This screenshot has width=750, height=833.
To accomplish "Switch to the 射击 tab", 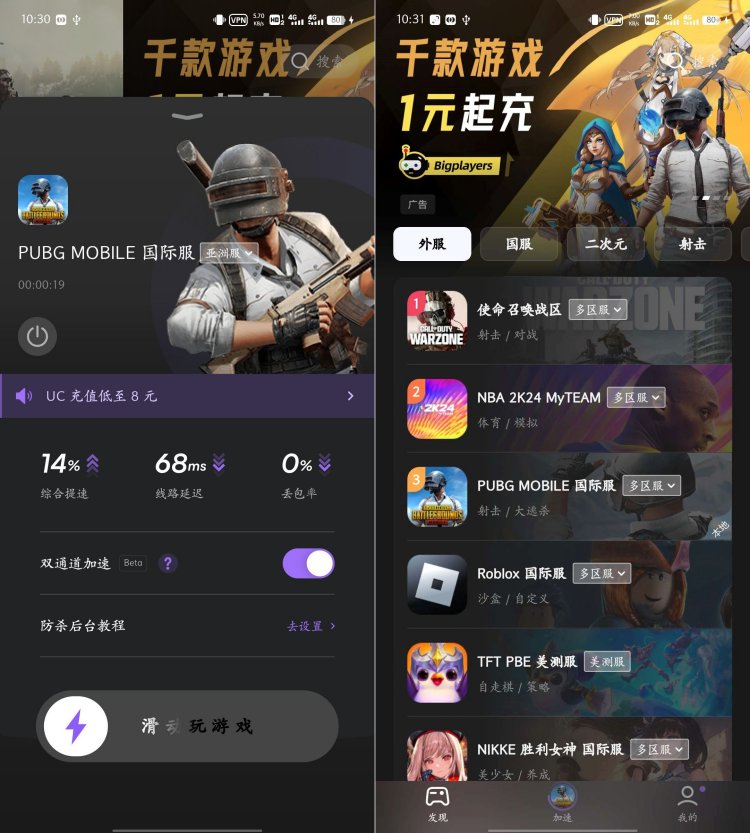I will tap(693, 244).
